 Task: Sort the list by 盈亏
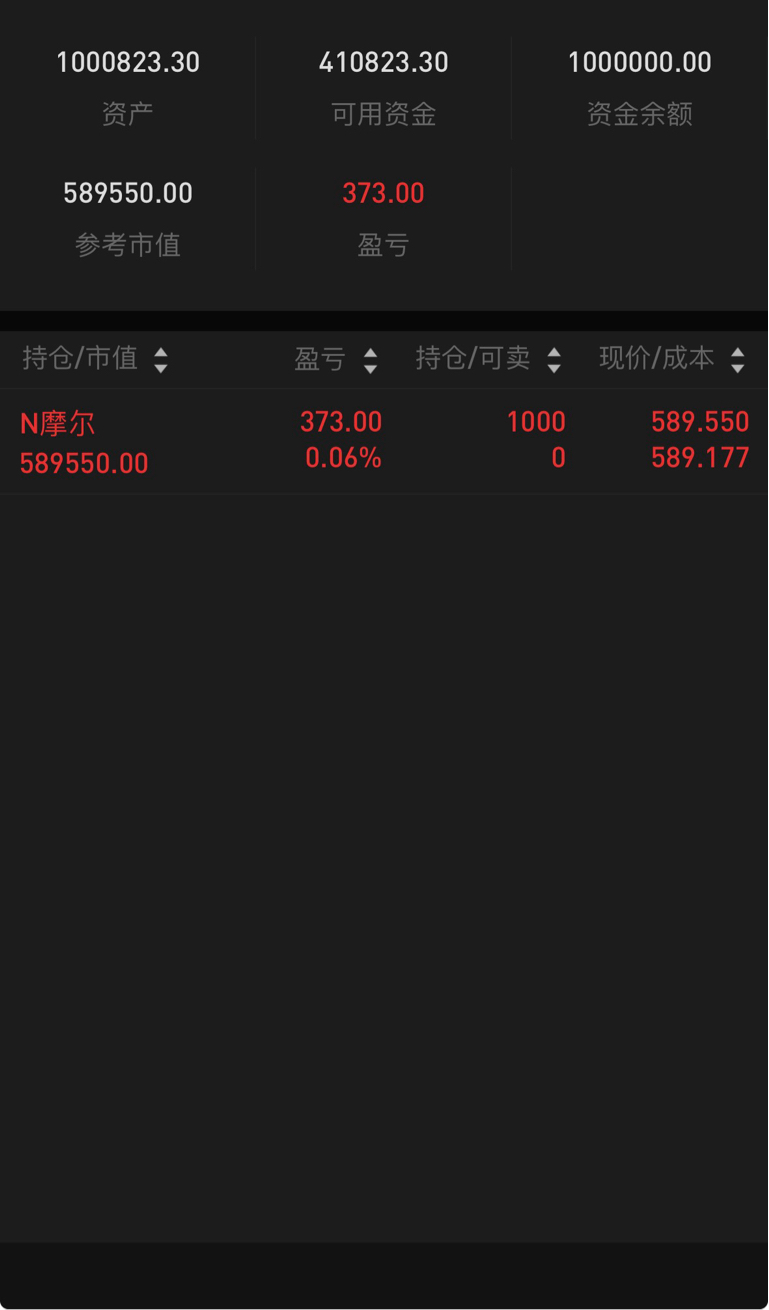[x=336, y=359]
